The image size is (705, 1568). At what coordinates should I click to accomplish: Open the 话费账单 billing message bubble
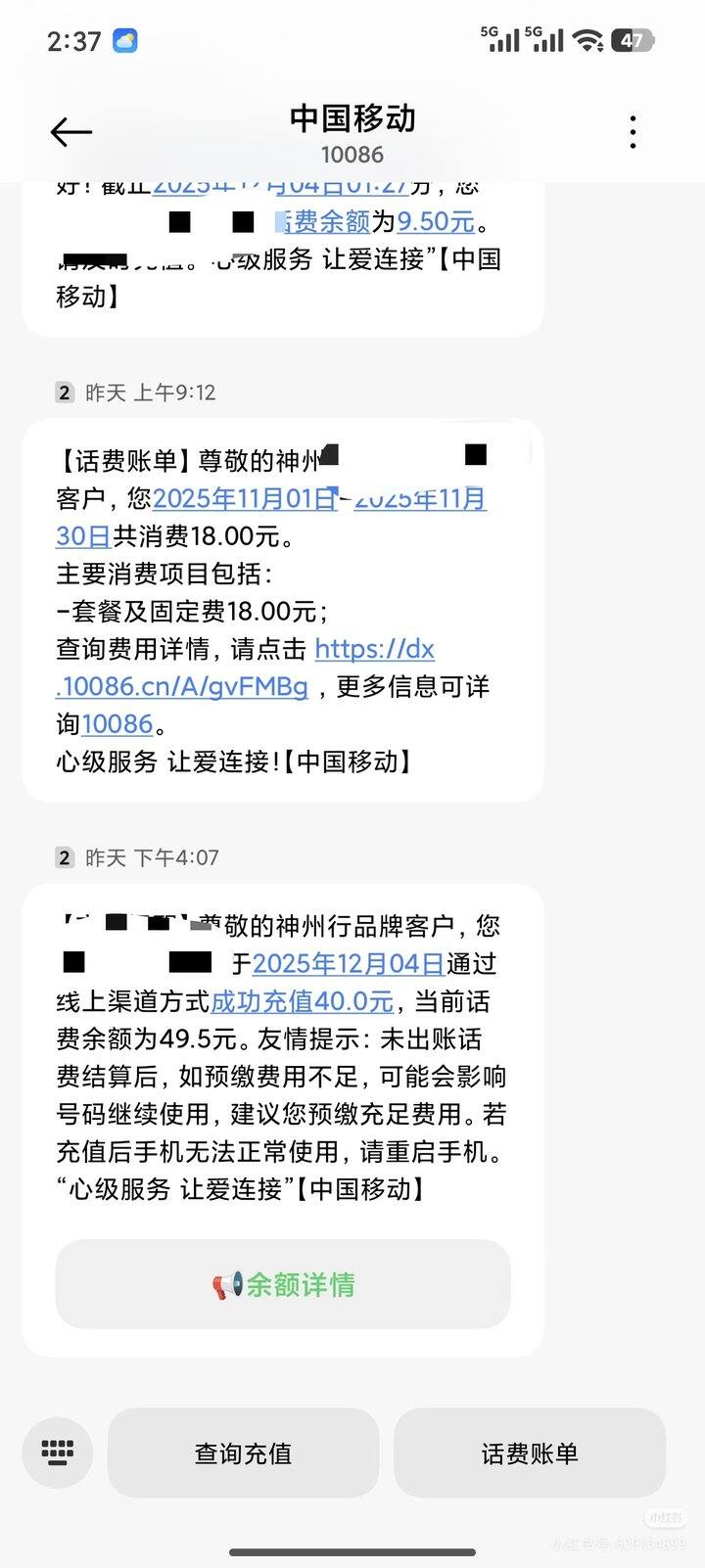pos(282,607)
